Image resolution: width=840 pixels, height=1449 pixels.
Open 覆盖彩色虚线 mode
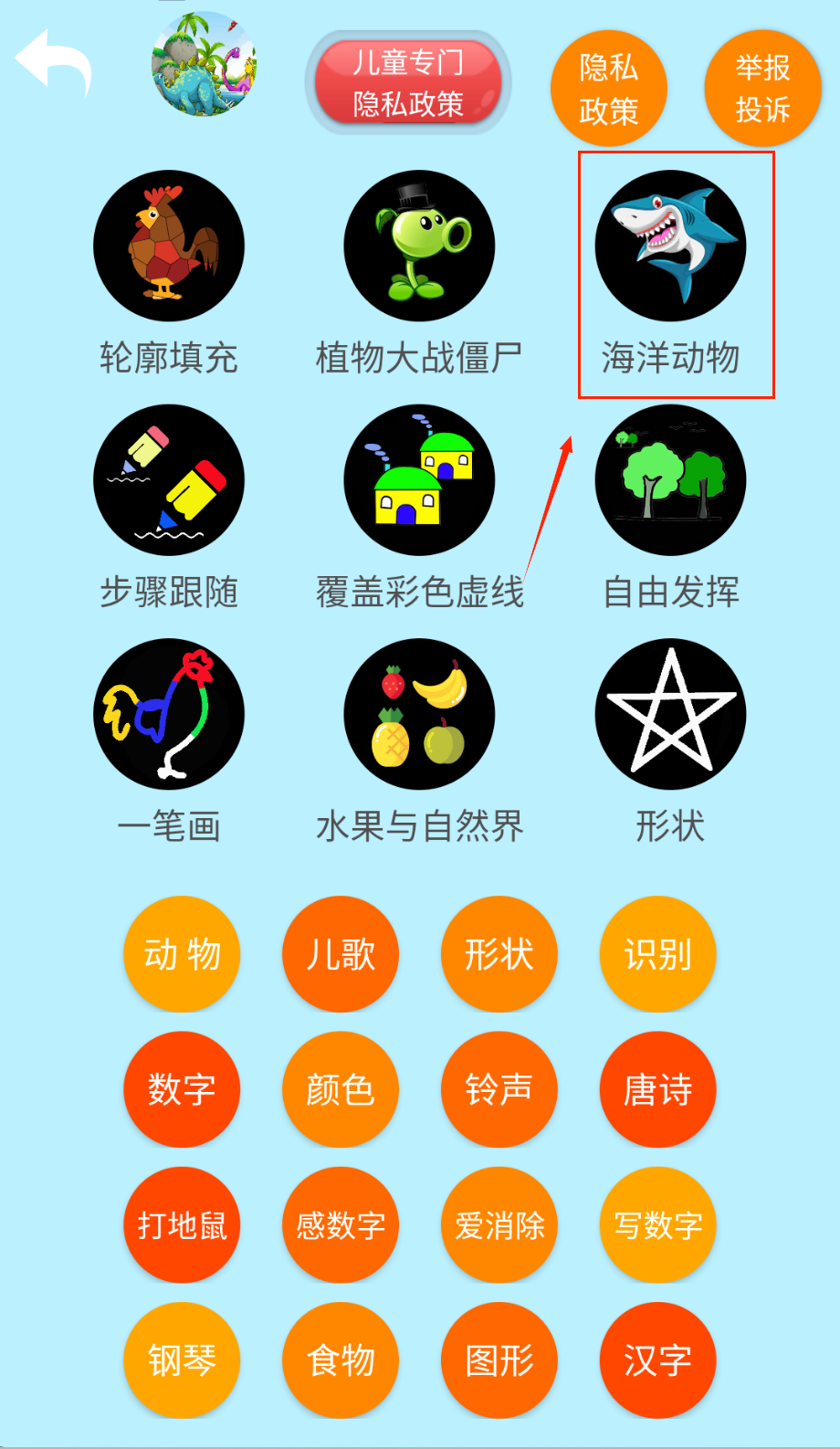[x=419, y=480]
